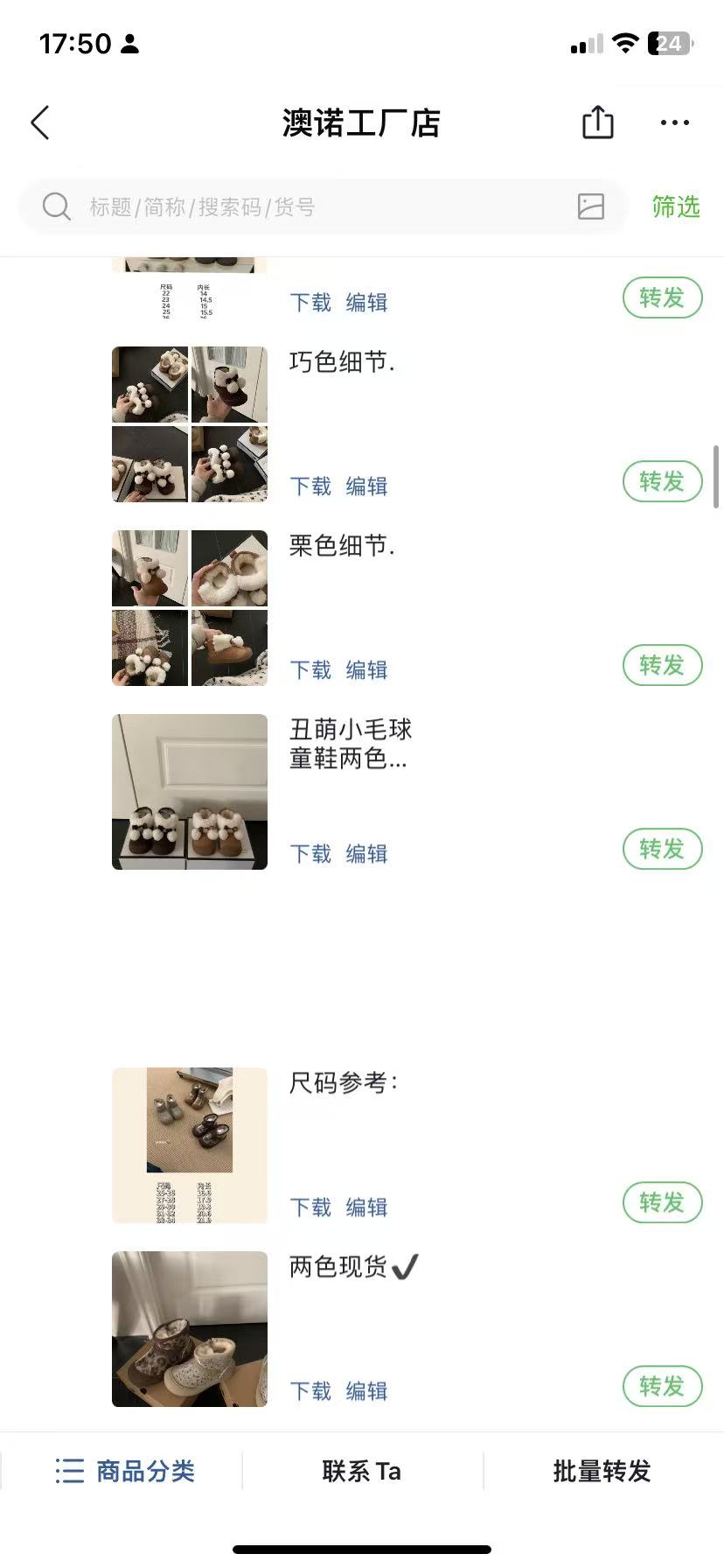724x1568 pixels.
Task: Start 批量转发 batch forwarding
Action: coord(602,1472)
